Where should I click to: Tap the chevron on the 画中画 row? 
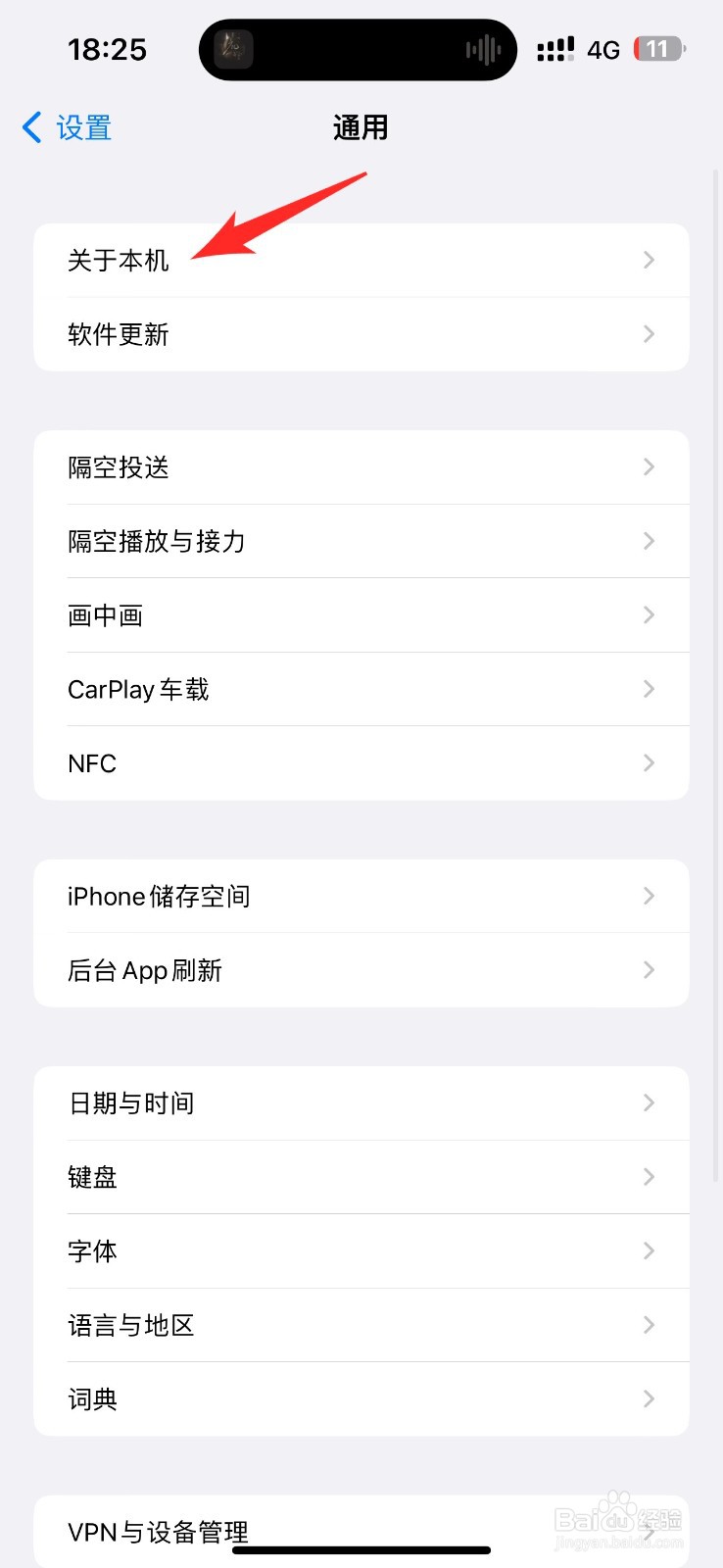click(x=649, y=614)
